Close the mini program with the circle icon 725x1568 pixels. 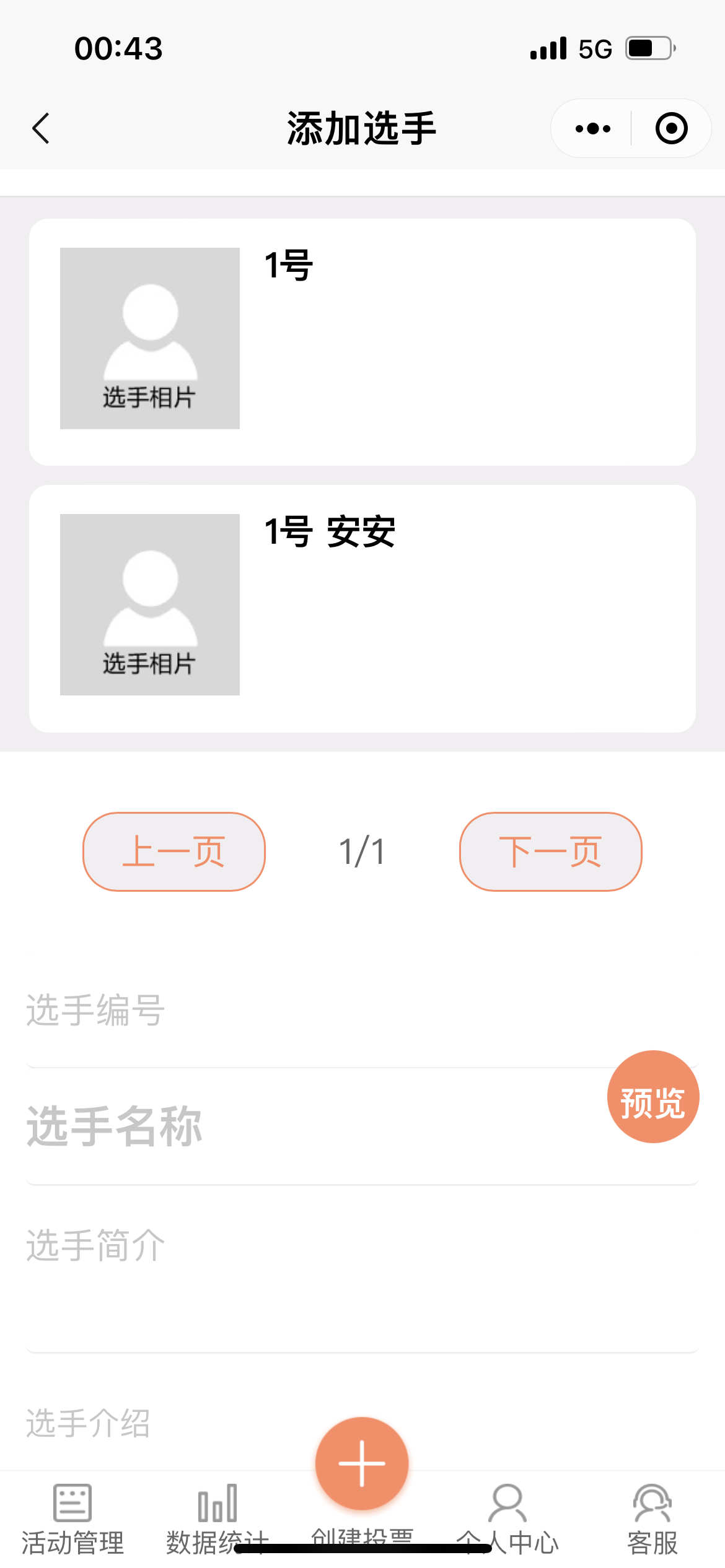[672, 129]
